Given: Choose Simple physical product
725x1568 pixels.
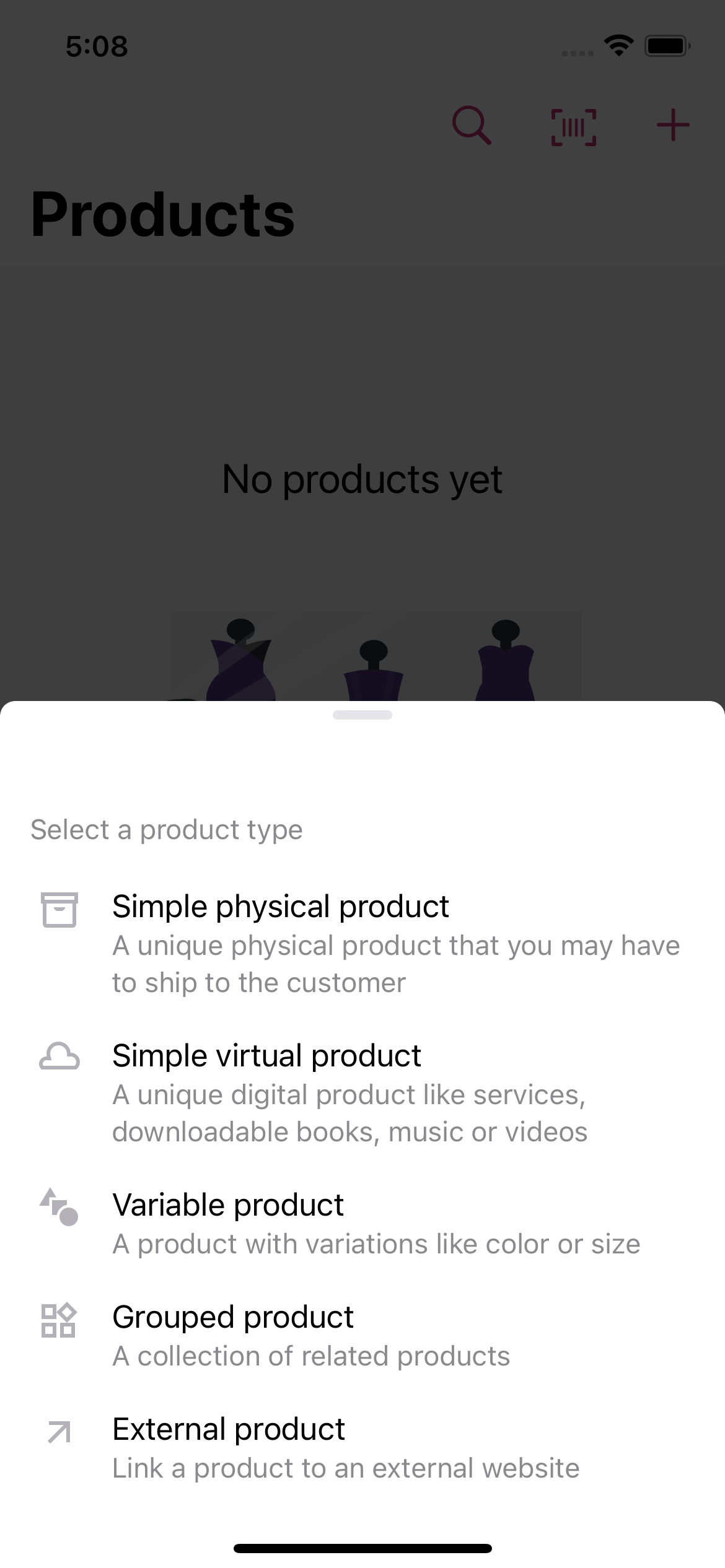Looking at the screenshot, I should [x=362, y=943].
